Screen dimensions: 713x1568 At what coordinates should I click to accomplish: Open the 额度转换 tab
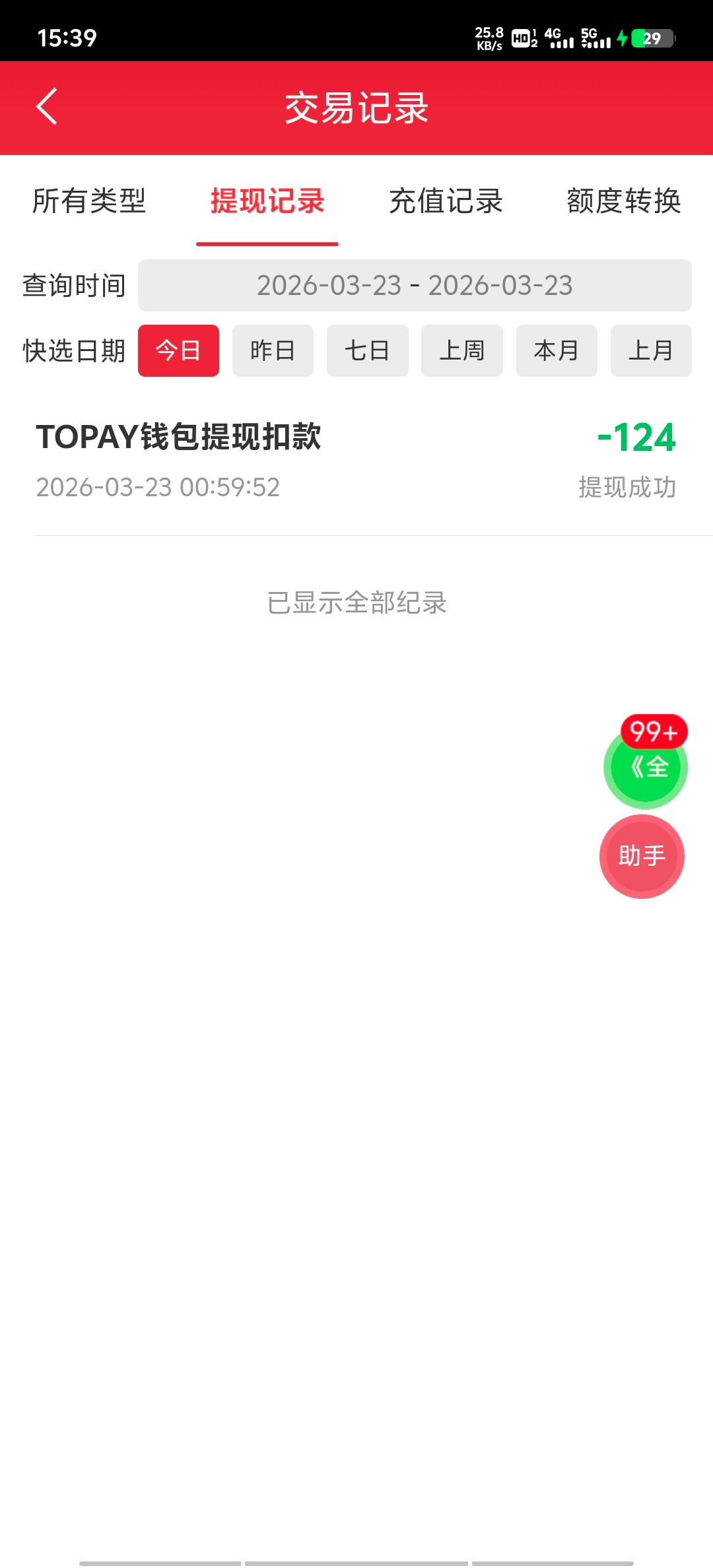coord(623,201)
